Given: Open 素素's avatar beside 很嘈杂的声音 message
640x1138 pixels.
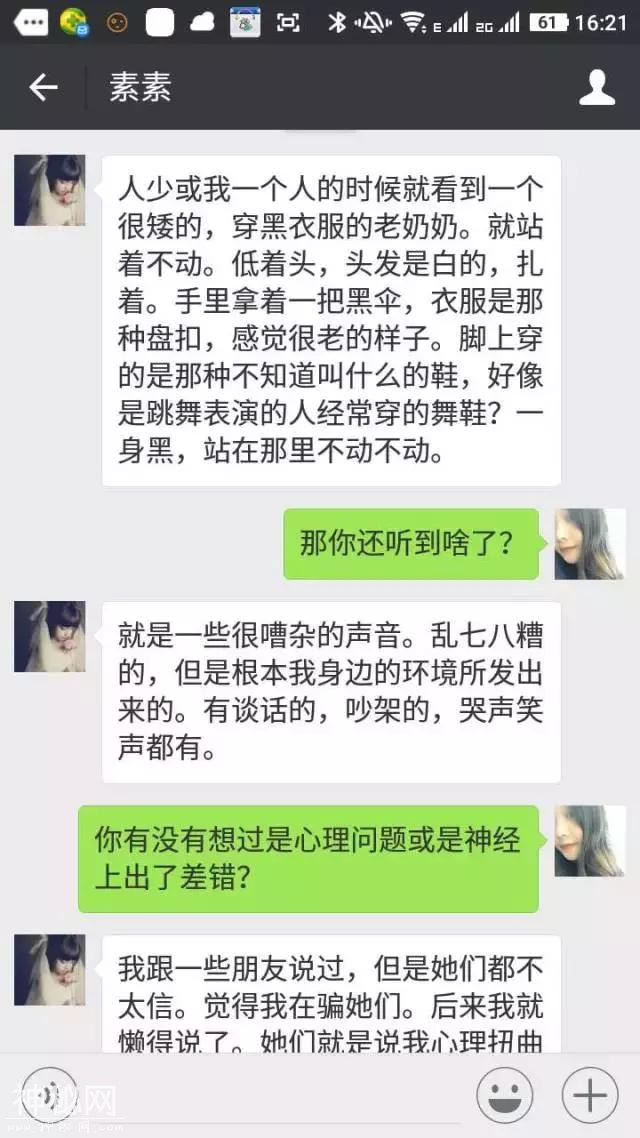Looking at the screenshot, I should [x=49, y=636].
